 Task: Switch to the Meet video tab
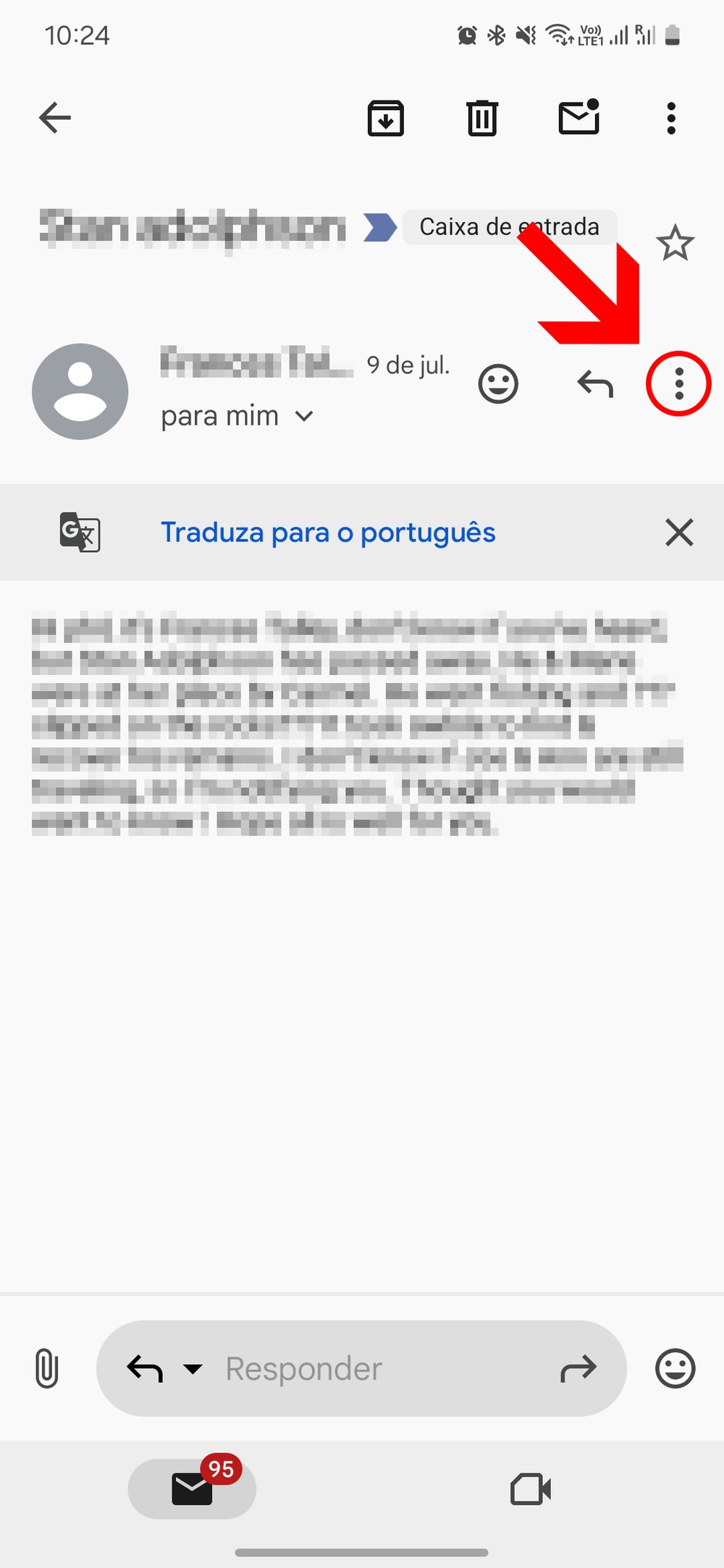[x=531, y=1488]
